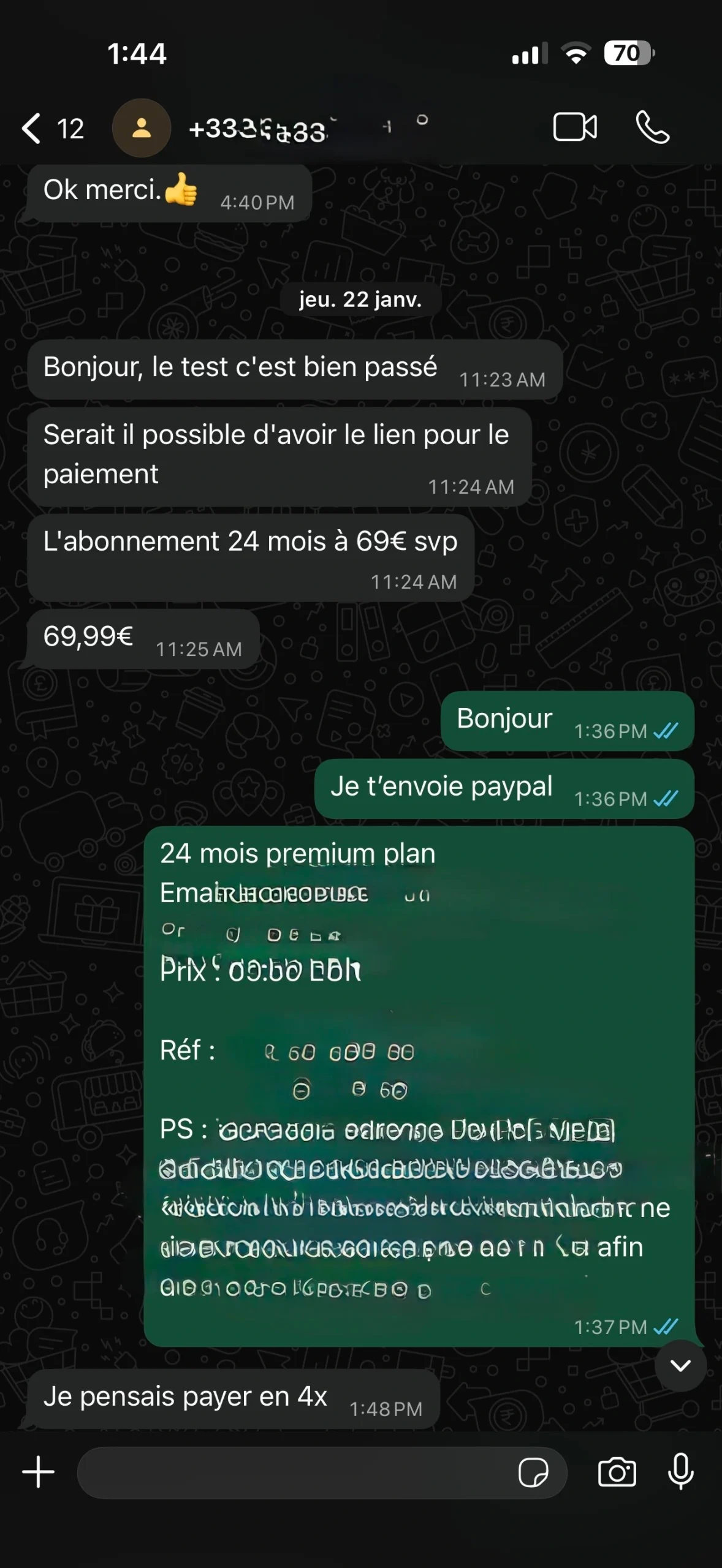Start a voice call
The height and width of the screenshot is (1568, 722).
tap(653, 129)
